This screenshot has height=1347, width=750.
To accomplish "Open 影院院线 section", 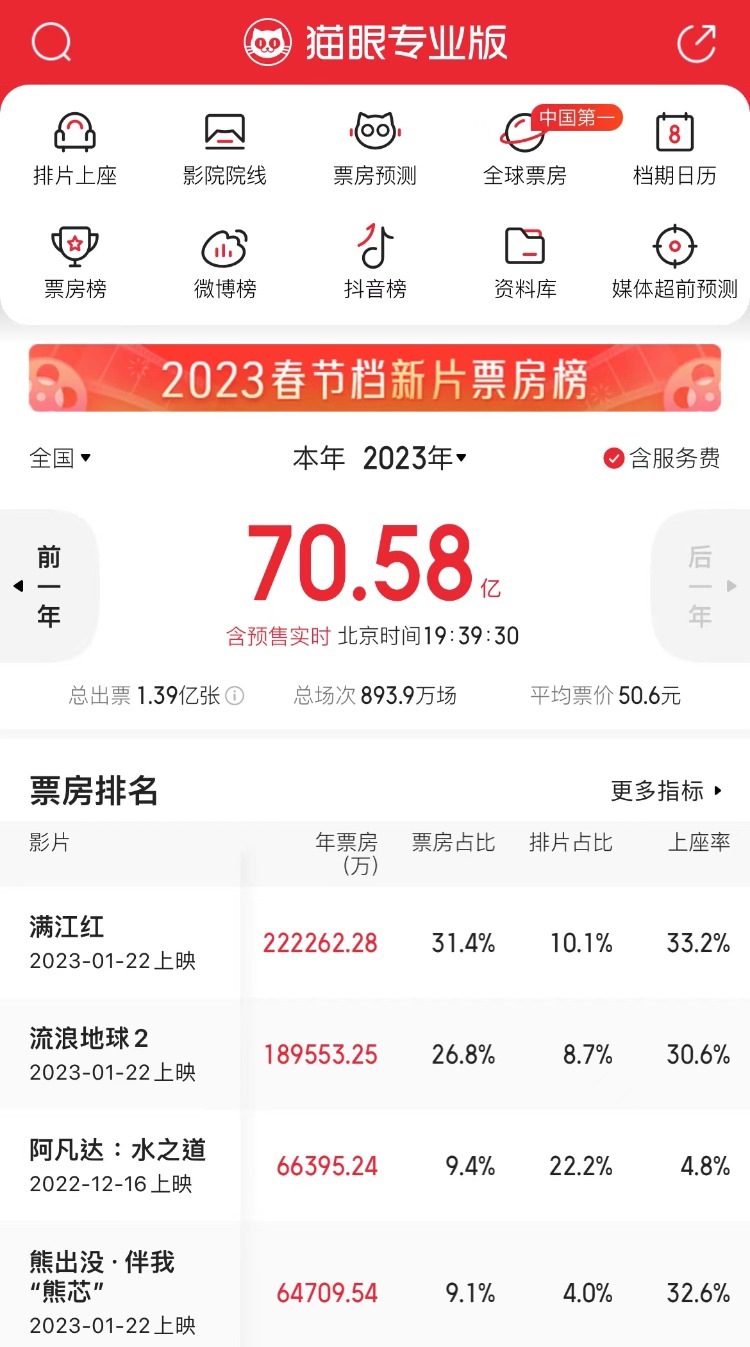I will (225, 149).
